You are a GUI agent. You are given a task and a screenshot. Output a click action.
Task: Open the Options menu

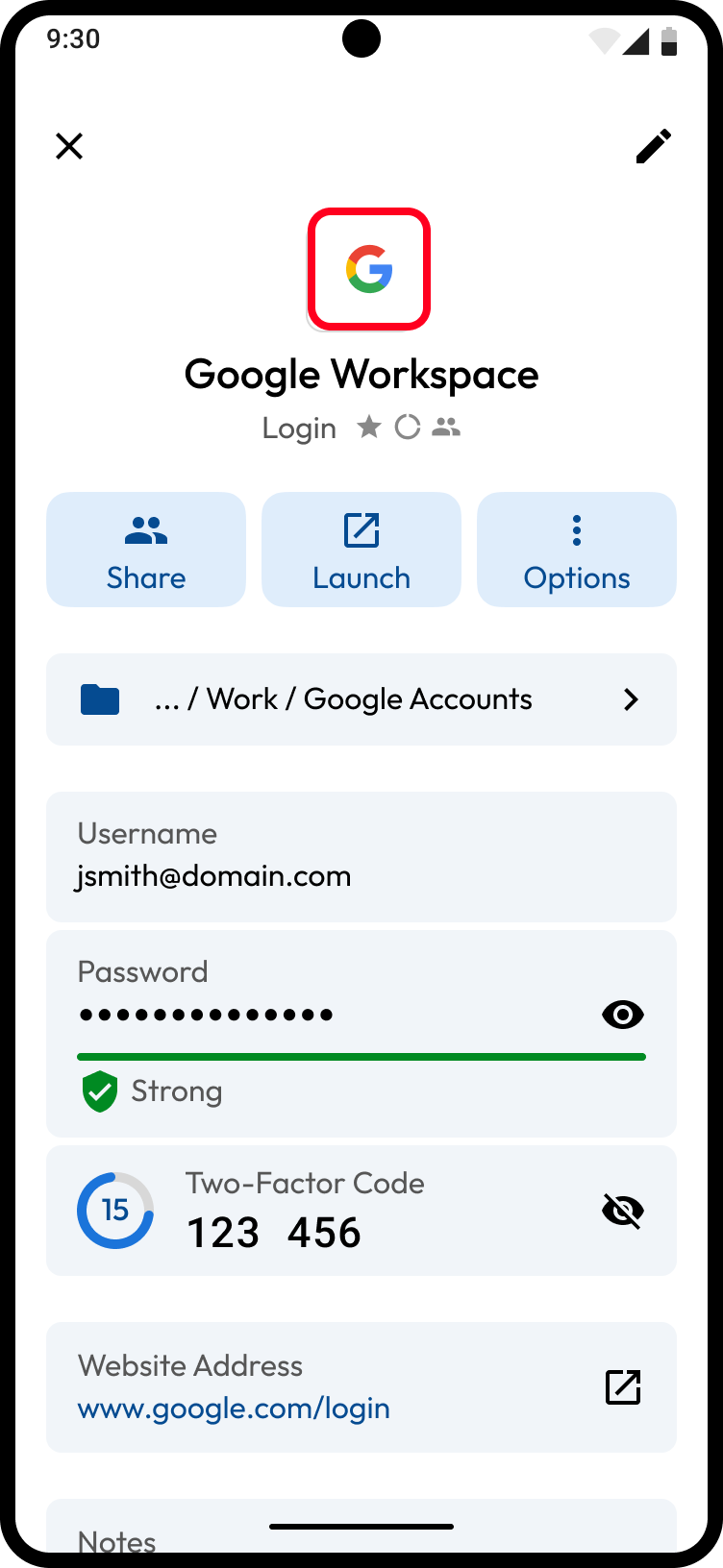tap(577, 550)
